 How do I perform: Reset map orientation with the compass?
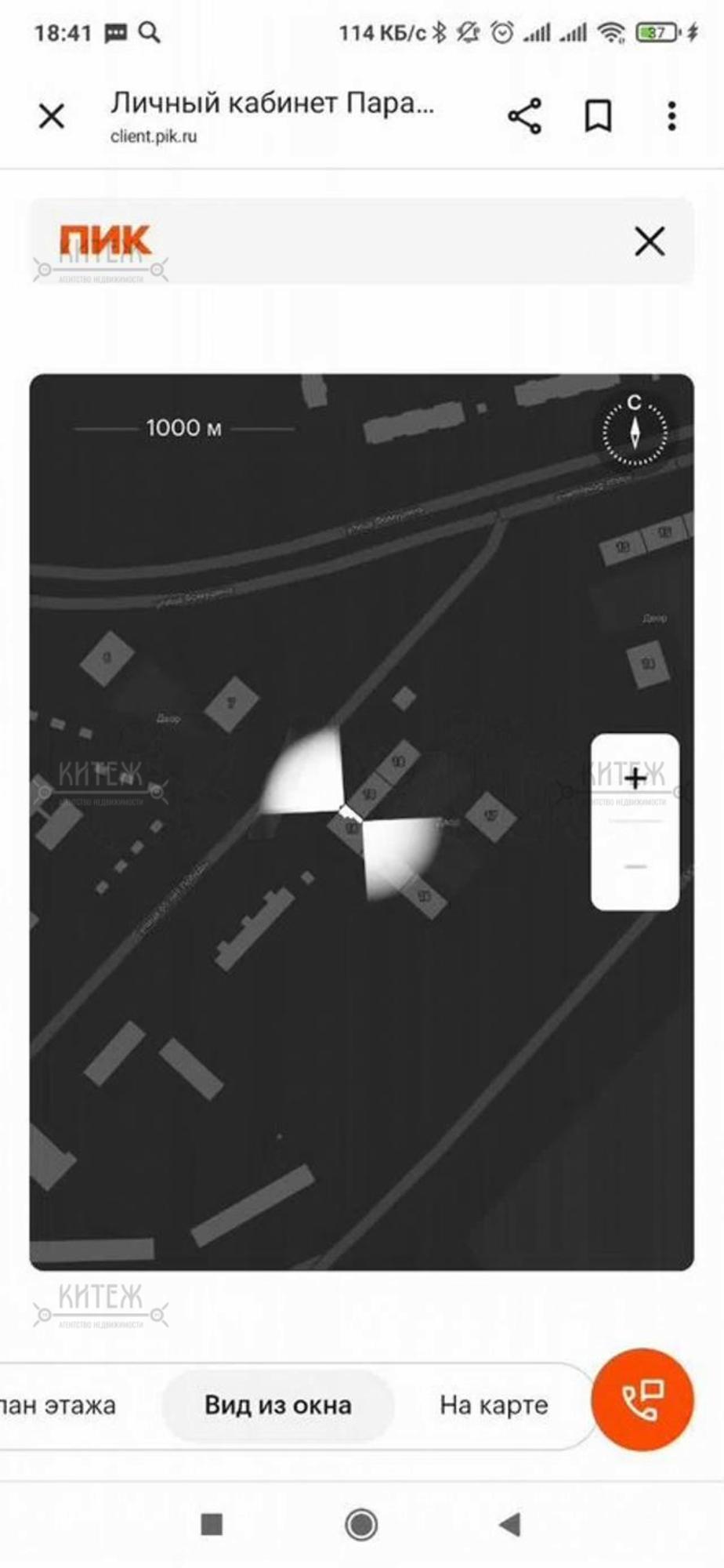[635, 431]
